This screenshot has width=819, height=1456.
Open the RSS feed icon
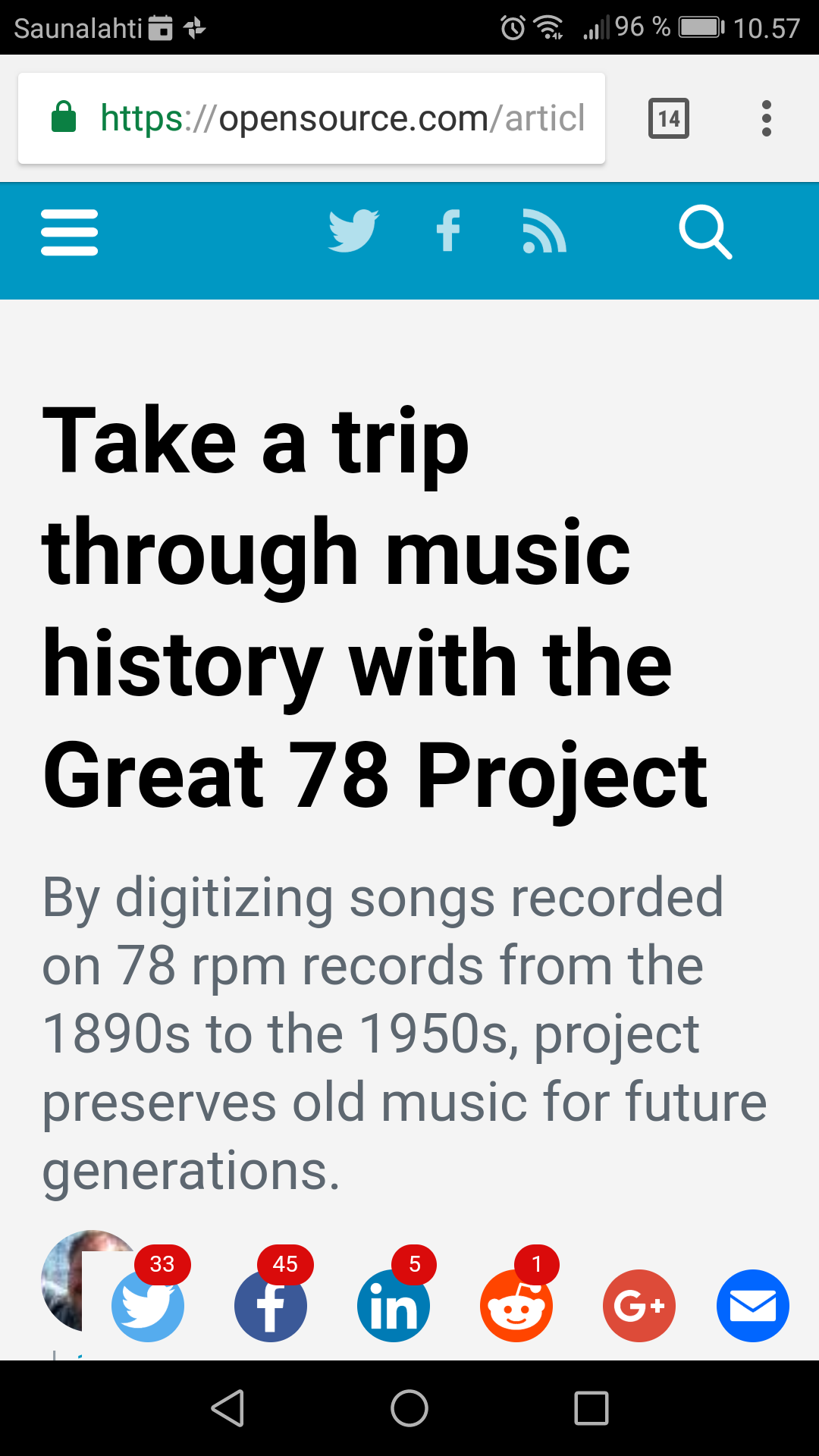[544, 231]
